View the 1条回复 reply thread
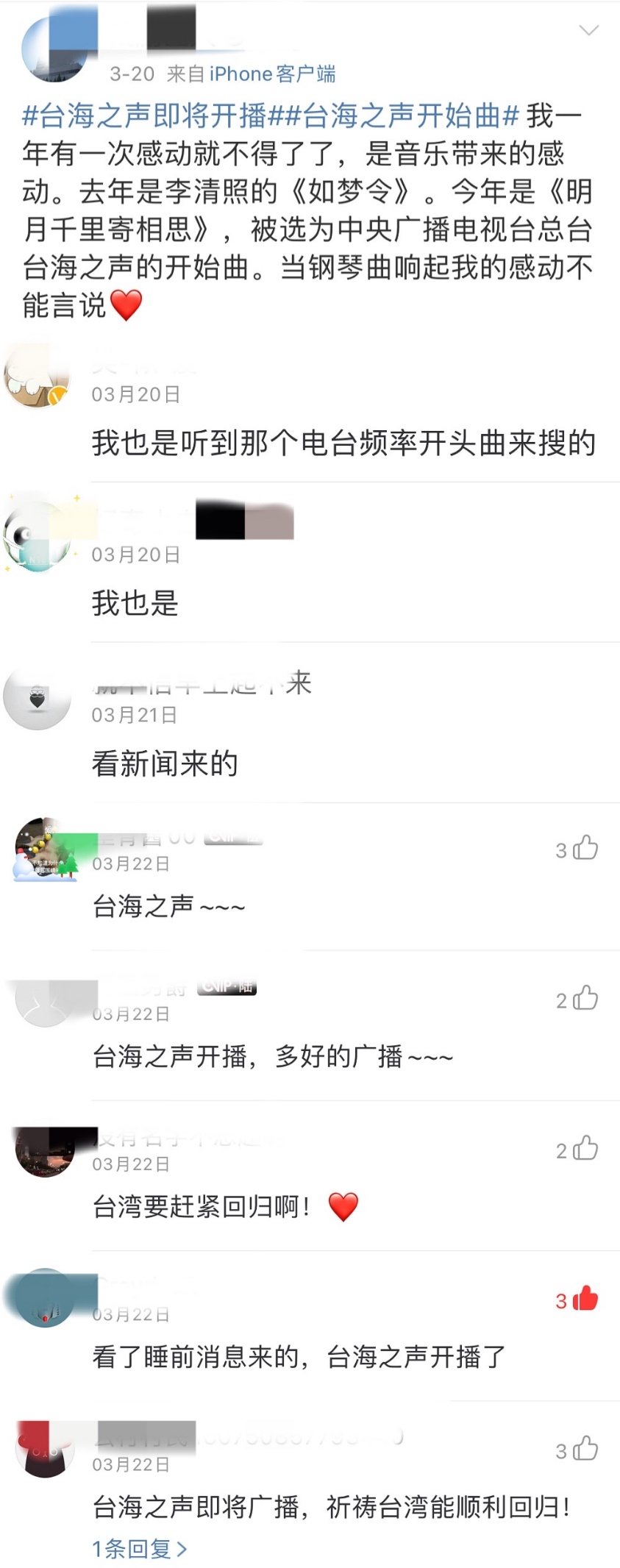 coord(139,1548)
